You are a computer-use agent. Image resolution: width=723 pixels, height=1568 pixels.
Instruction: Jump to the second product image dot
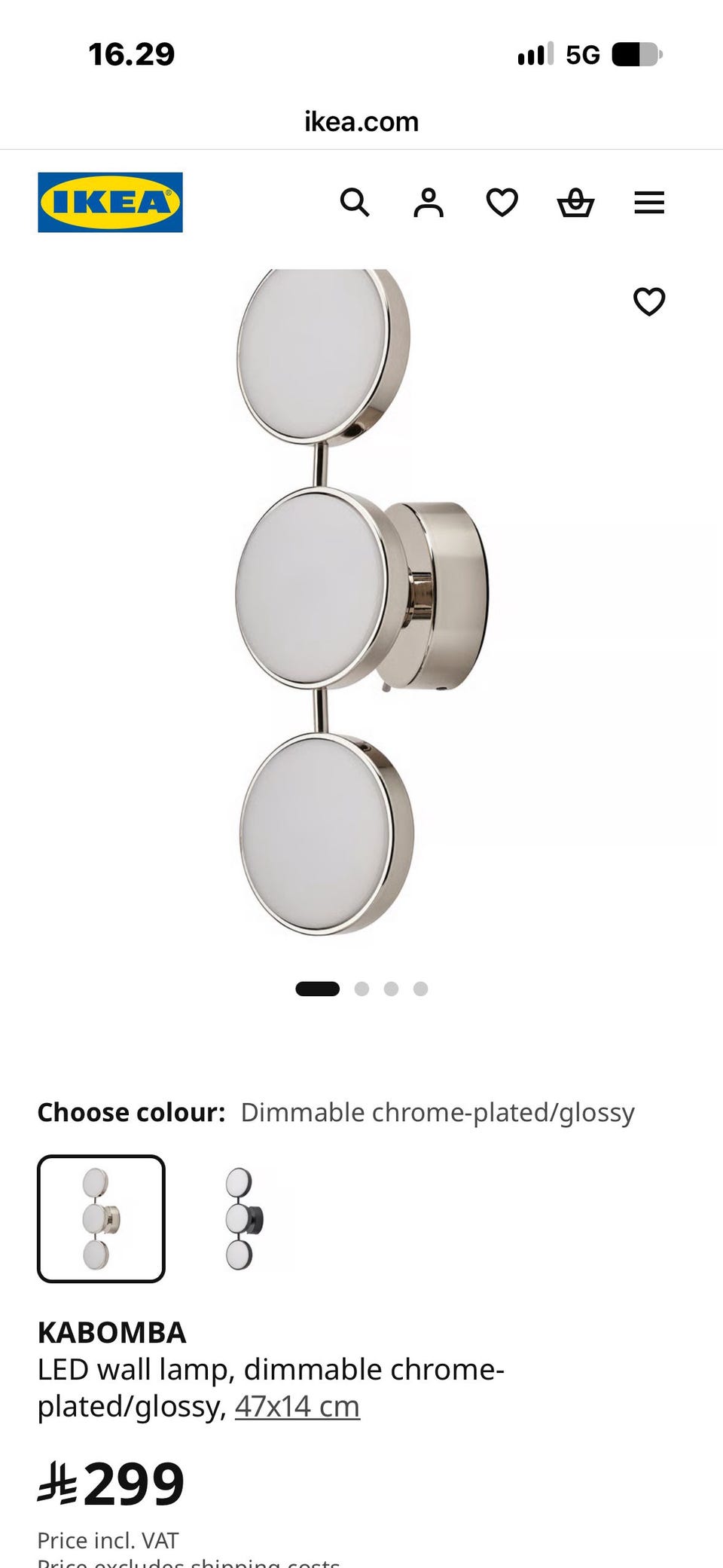pos(361,989)
